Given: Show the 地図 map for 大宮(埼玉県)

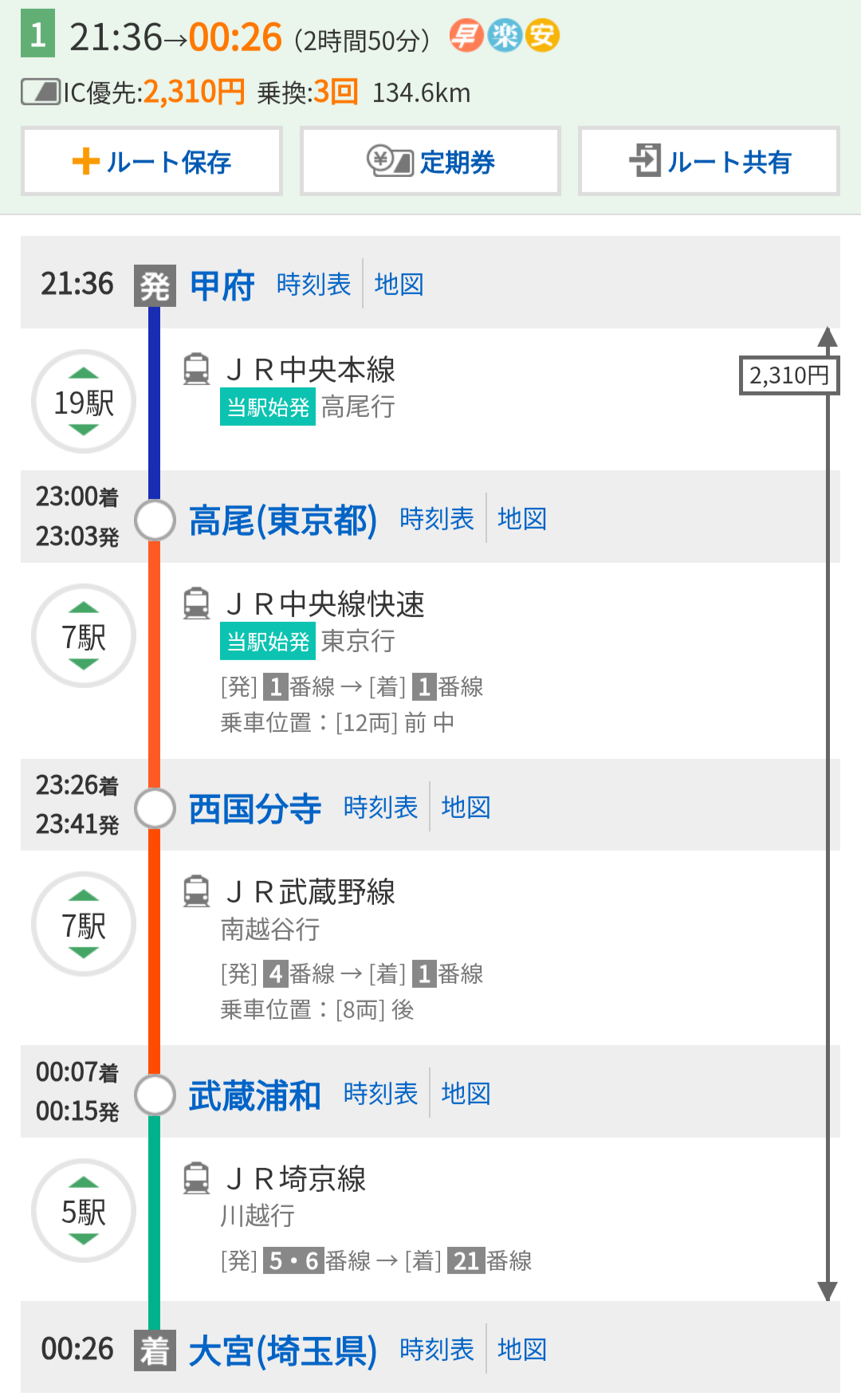Looking at the screenshot, I should point(522,1349).
